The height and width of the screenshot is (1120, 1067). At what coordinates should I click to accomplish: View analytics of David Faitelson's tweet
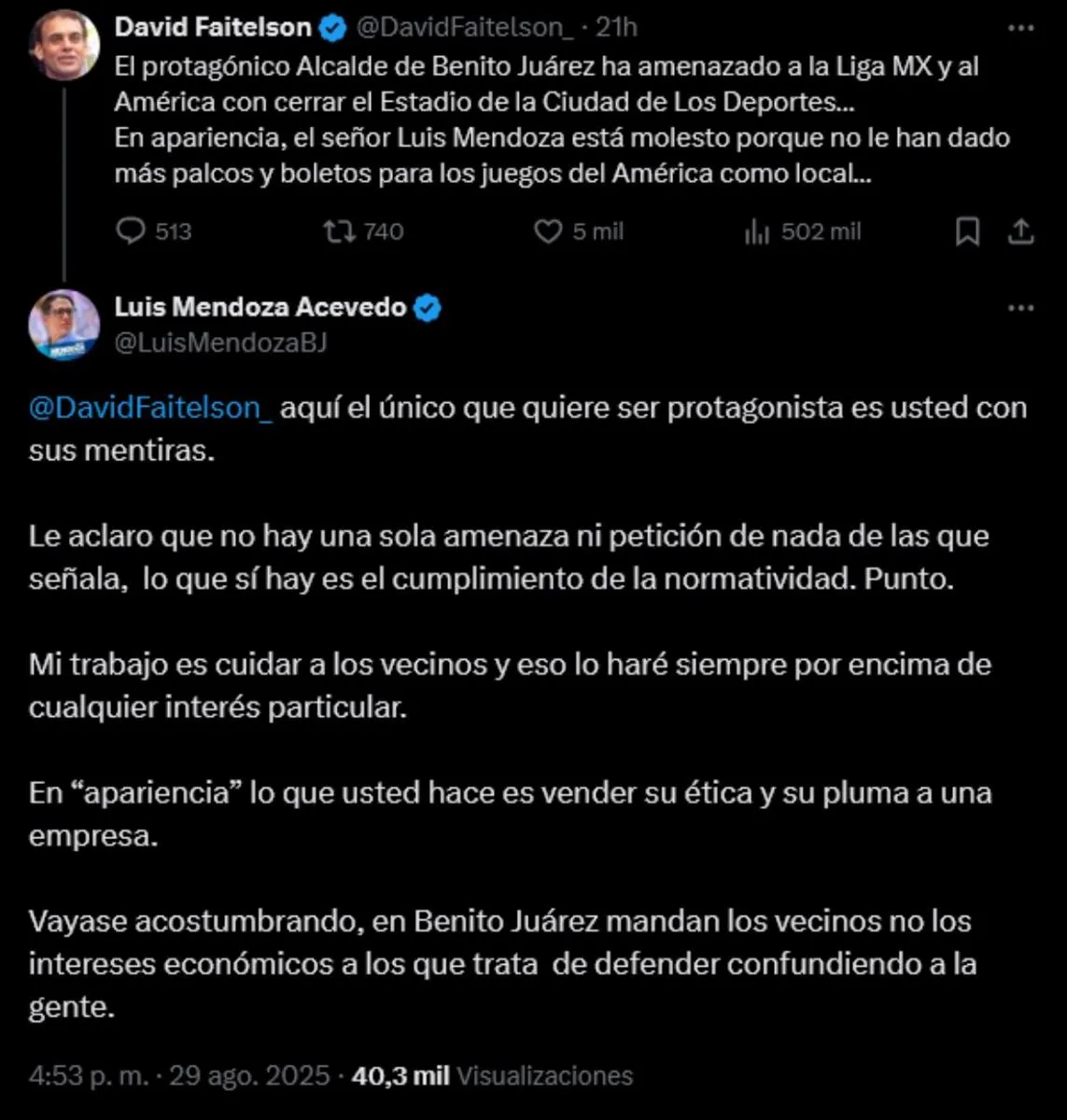click(756, 231)
